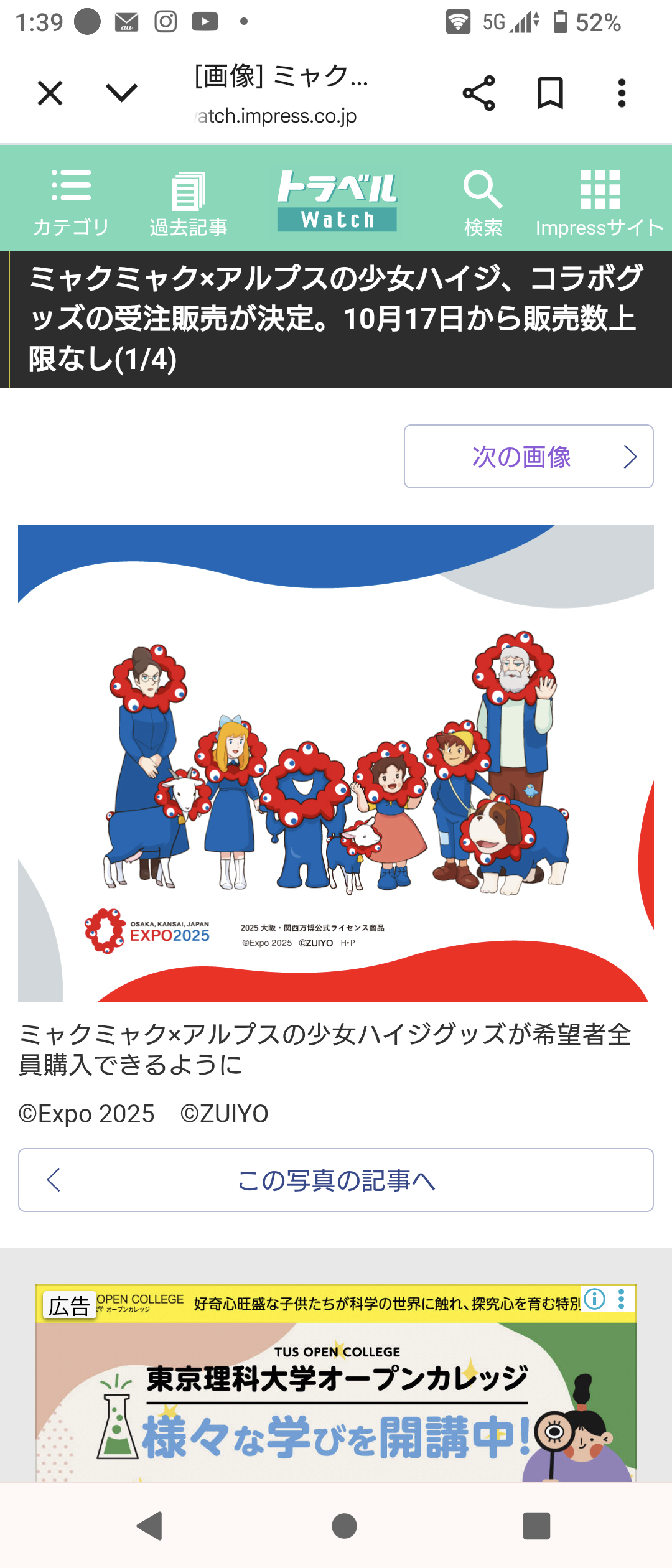This screenshot has width=672, height=1568.
Task: Go to トラベル Watch home page
Action: coord(337,200)
